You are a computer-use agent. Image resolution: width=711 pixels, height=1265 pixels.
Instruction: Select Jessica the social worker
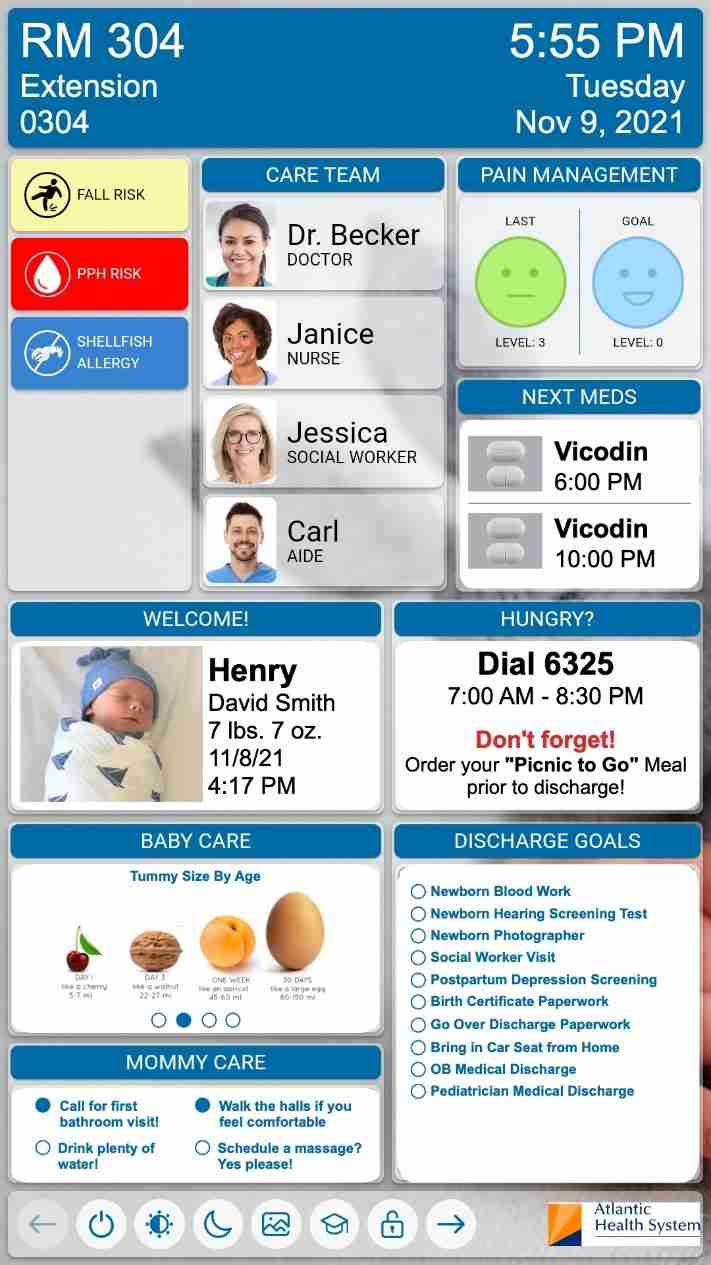click(323, 442)
